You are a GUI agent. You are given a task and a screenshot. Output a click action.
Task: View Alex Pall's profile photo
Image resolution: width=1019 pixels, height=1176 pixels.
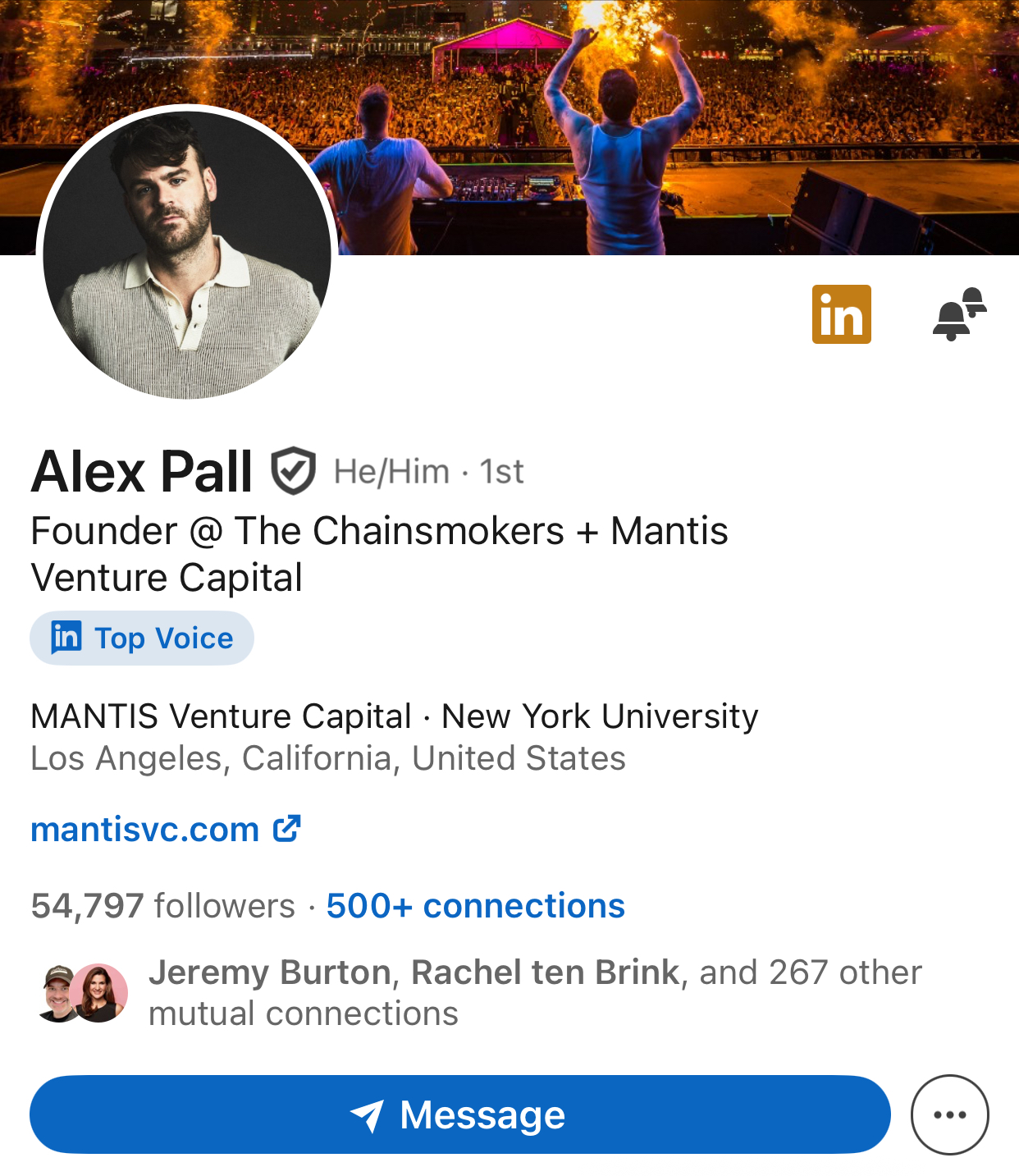pos(187,254)
